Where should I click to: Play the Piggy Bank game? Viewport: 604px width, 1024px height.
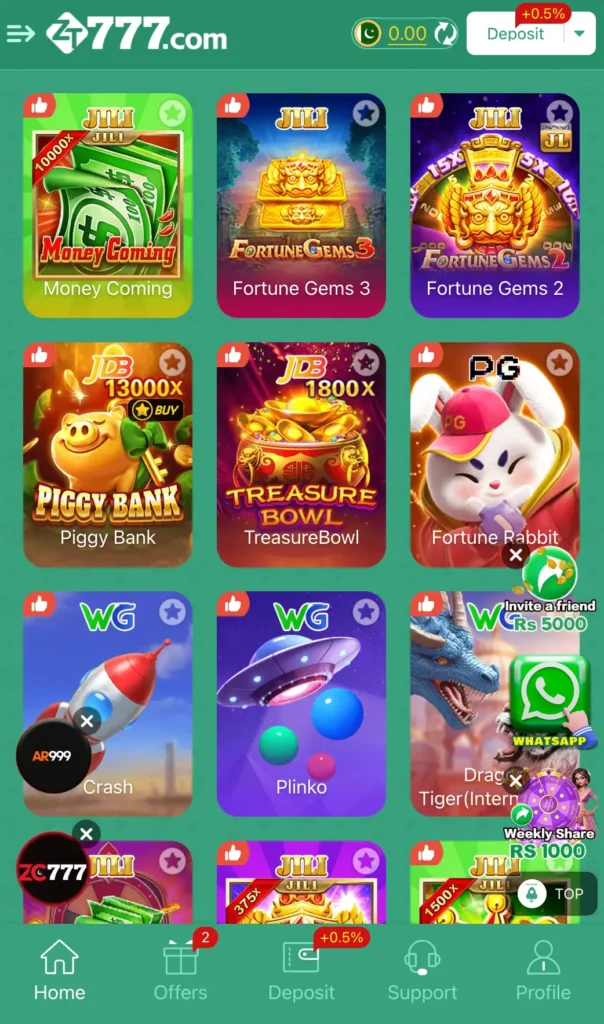(108, 454)
